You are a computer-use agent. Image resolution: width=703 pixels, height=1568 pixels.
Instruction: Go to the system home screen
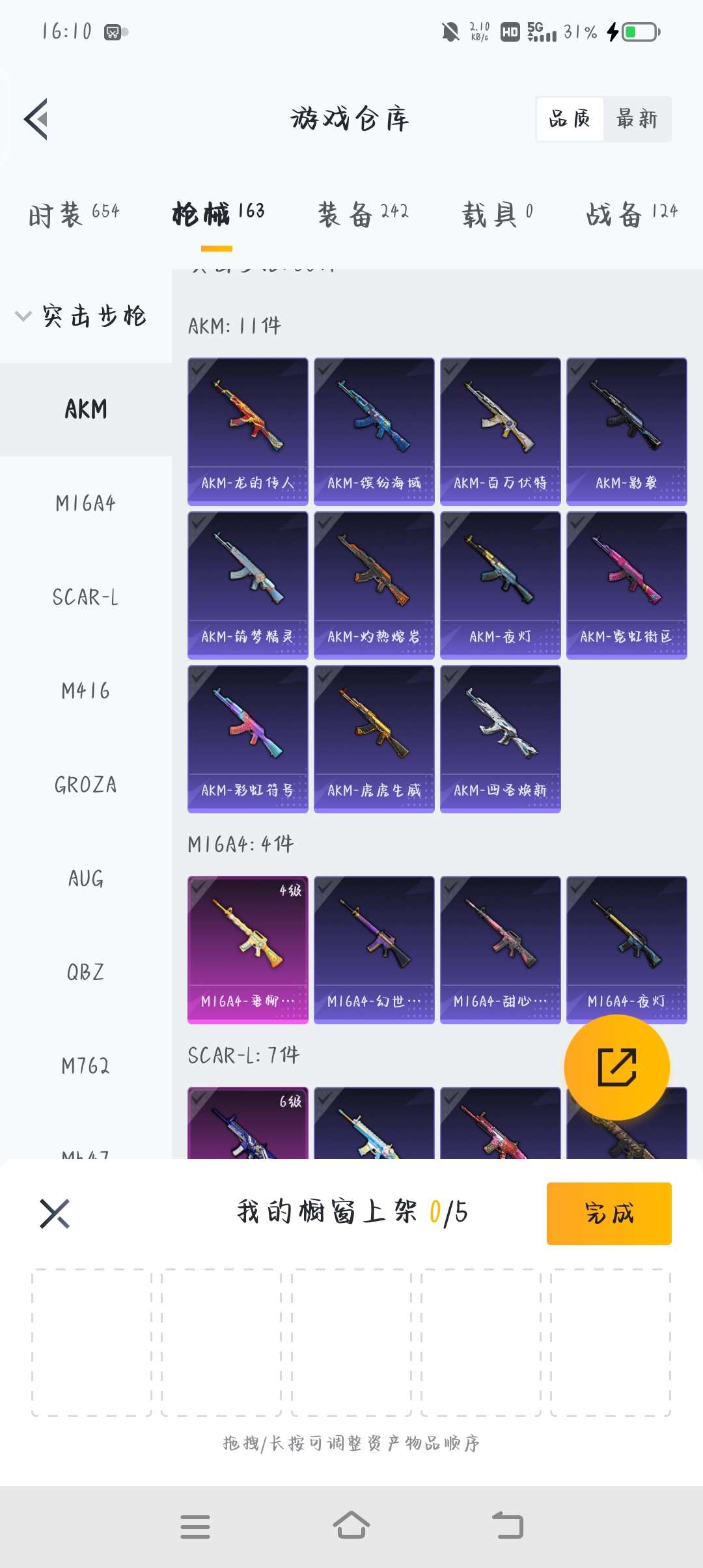click(351, 1526)
